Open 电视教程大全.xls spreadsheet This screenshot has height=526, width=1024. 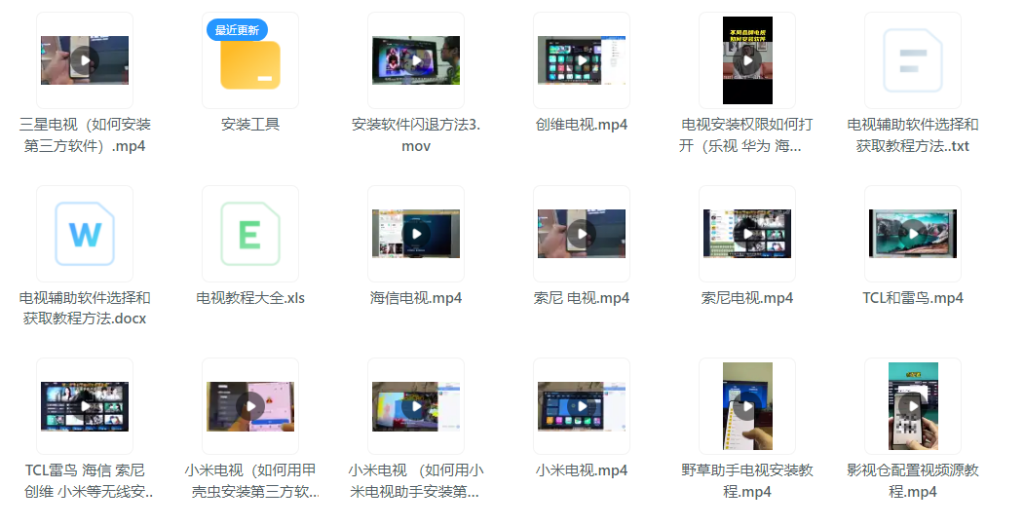click(x=250, y=234)
